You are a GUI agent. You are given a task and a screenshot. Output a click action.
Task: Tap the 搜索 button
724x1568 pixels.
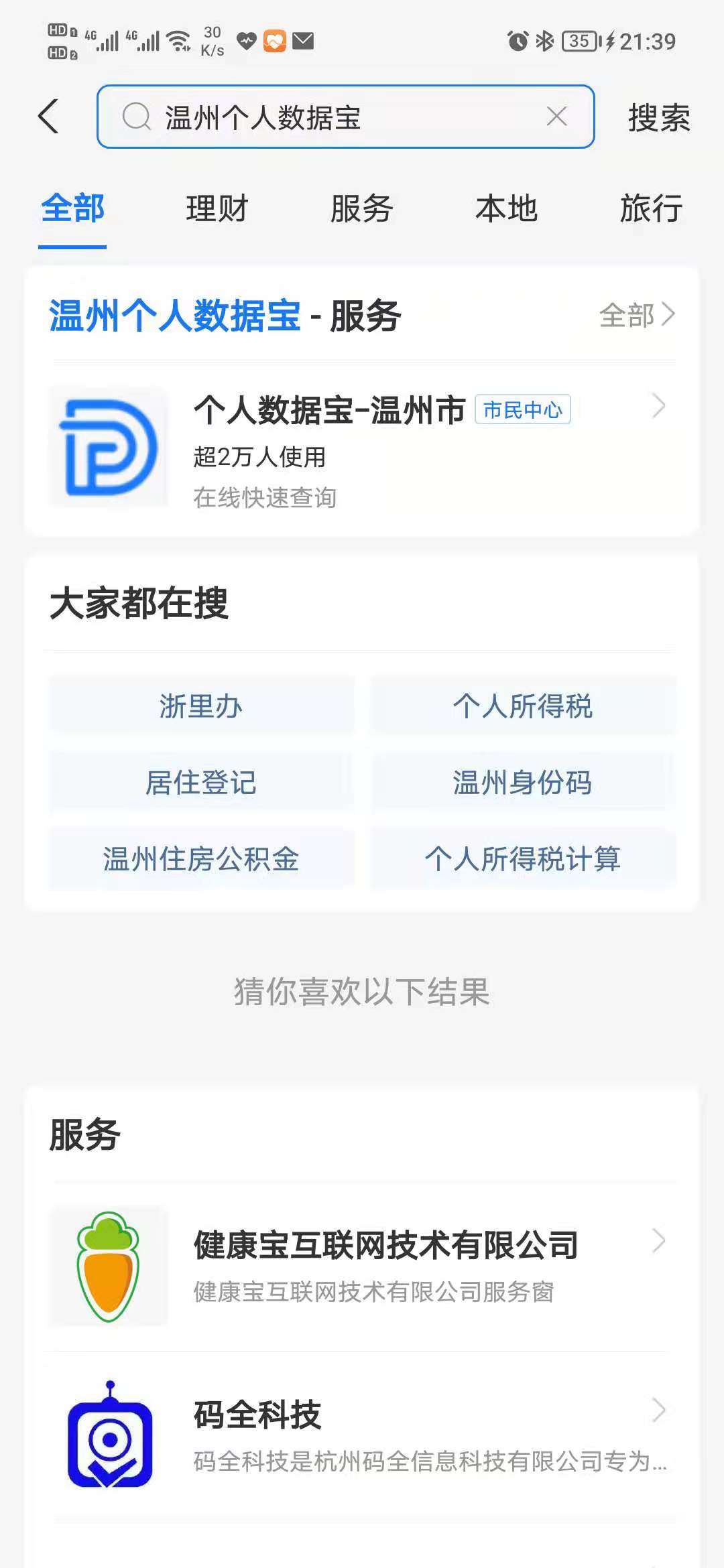click(x=657, y=117)
